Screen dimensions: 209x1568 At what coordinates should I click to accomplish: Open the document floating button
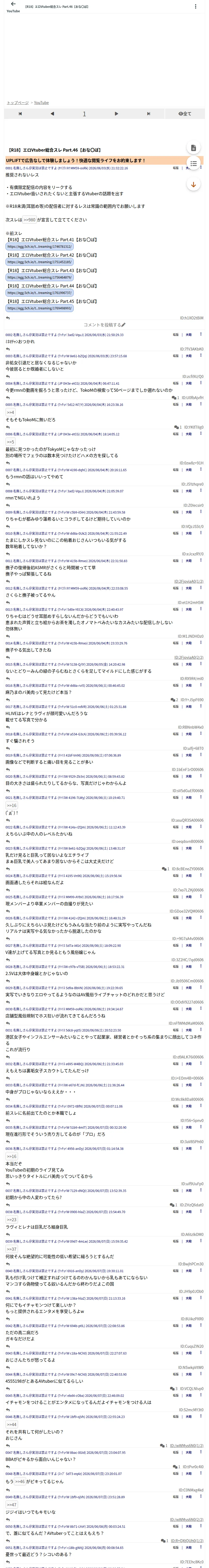193,147
